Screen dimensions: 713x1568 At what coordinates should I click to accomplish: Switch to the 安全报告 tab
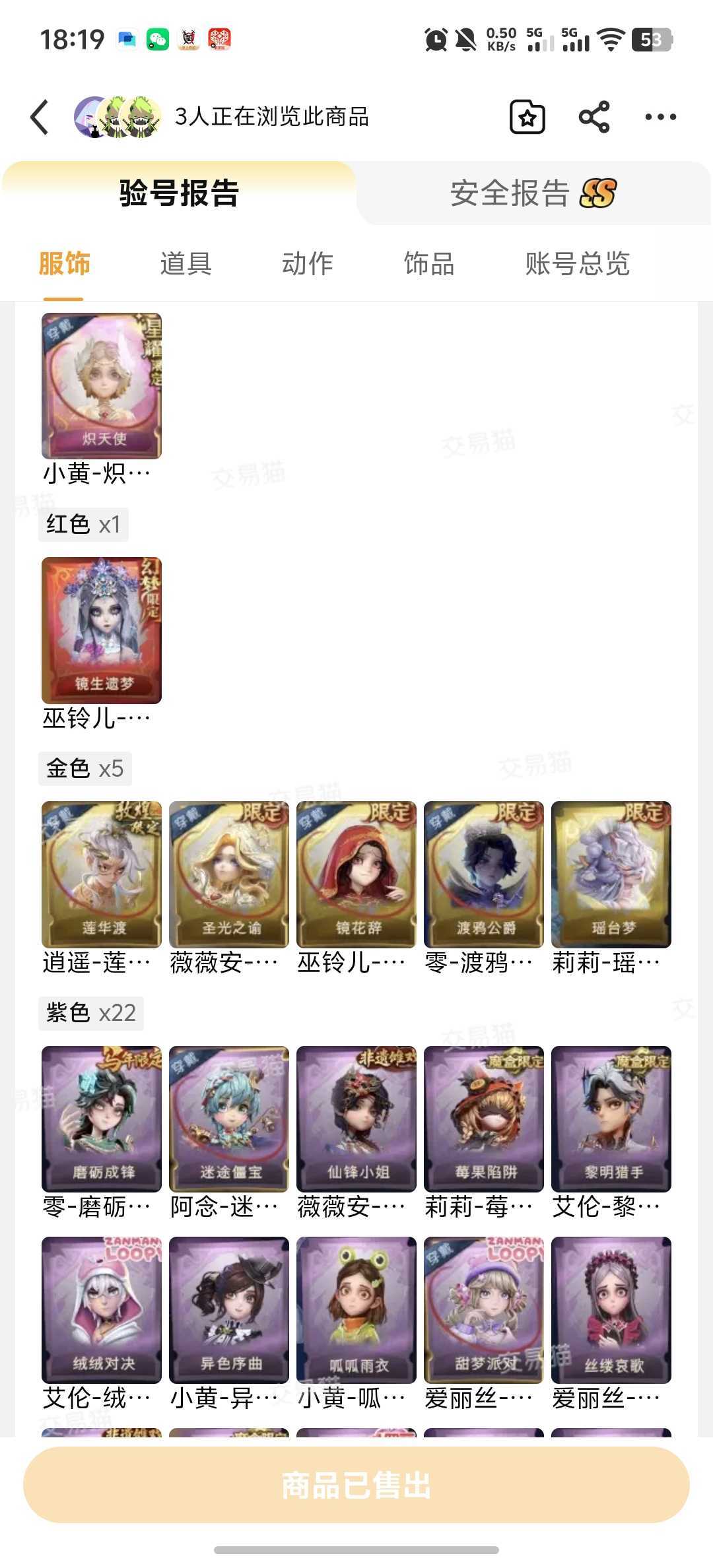[533, 193]
